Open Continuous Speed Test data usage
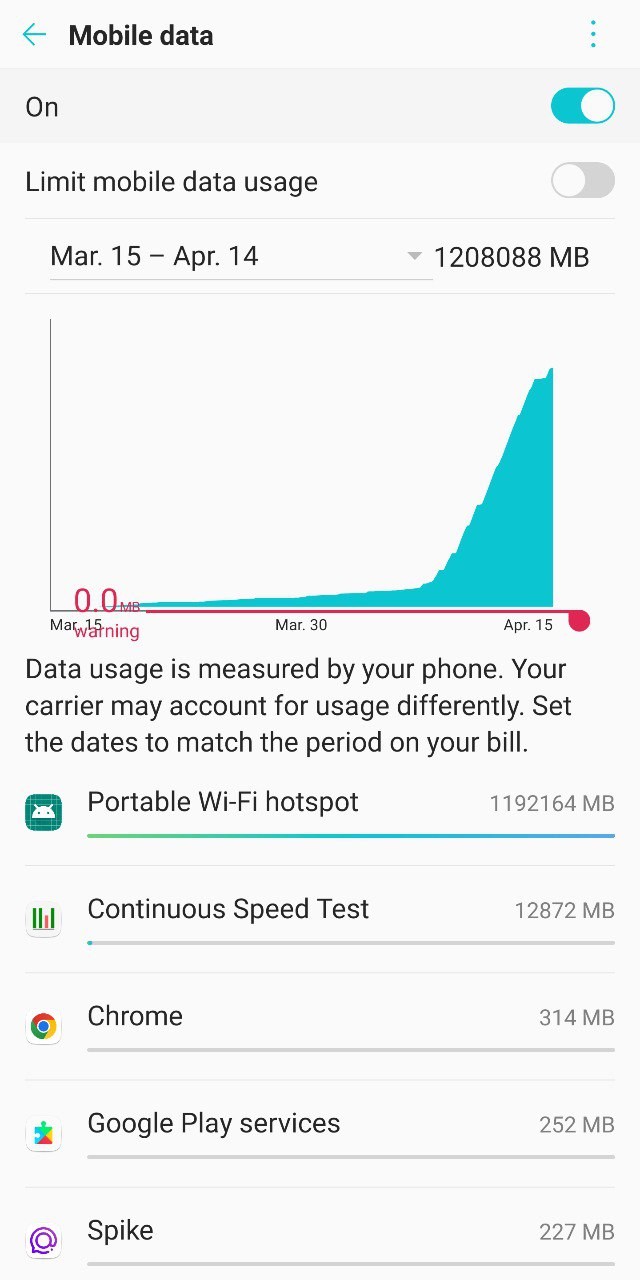 (x=320, y=919)
